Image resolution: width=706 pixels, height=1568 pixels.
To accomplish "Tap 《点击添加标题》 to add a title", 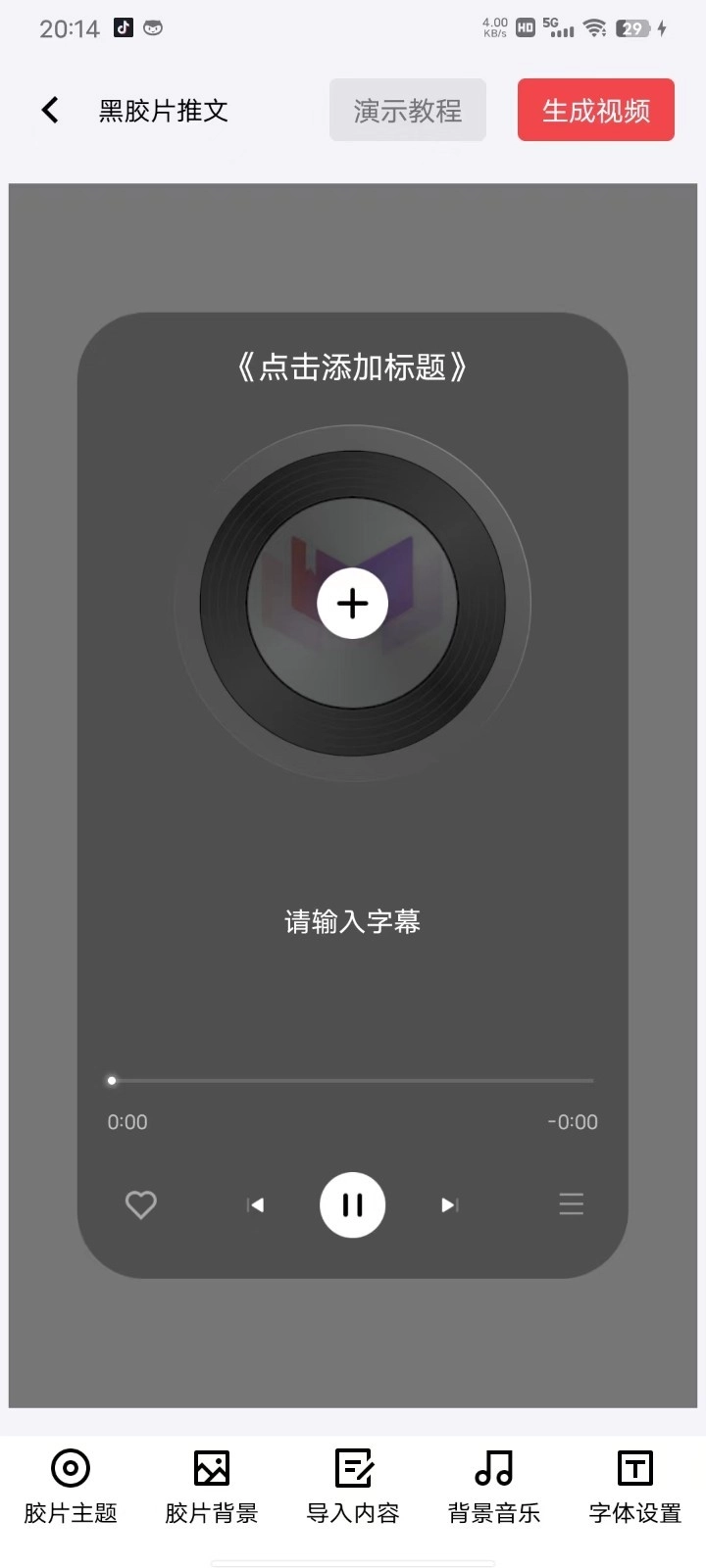I will coord(353,367).
